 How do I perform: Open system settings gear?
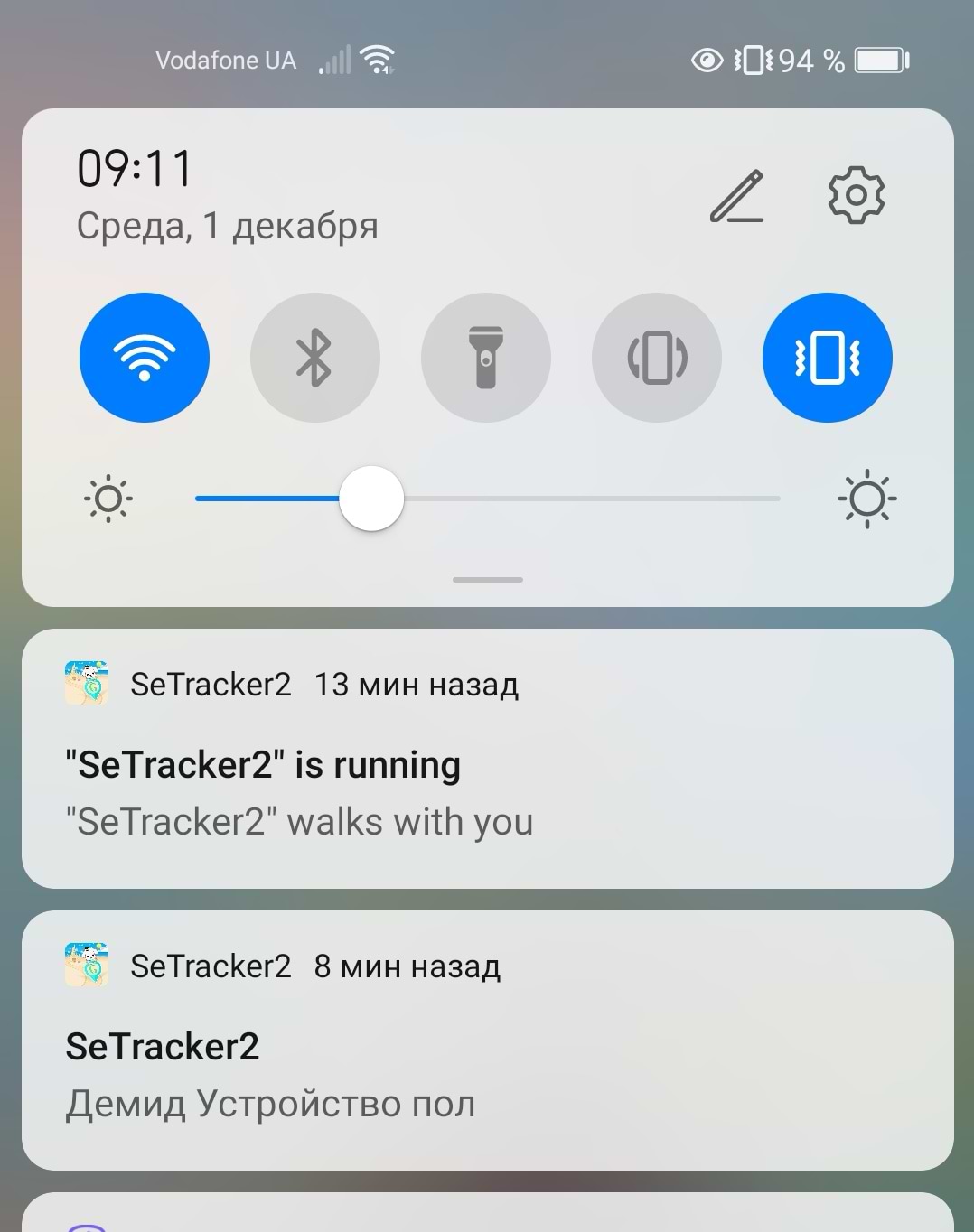[856, 195]
